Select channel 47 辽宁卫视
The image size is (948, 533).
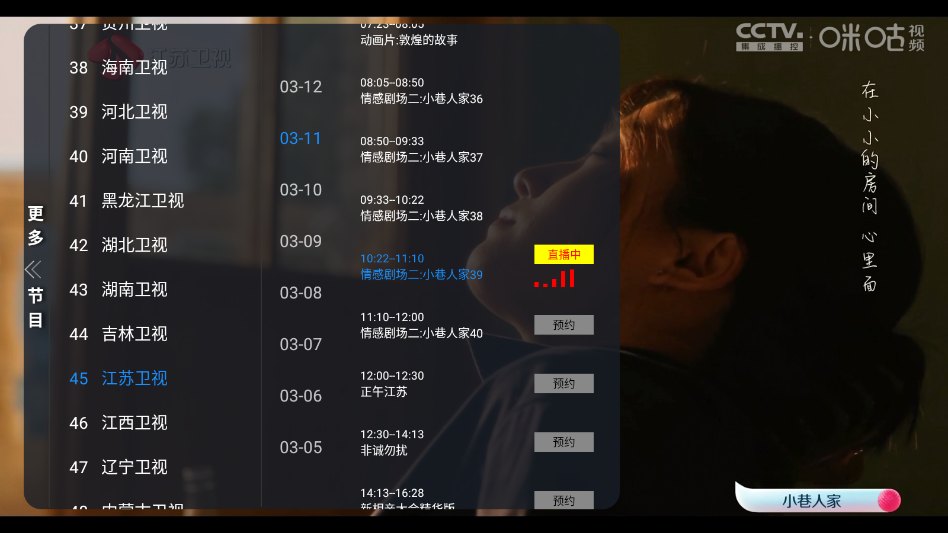[134, 467]
